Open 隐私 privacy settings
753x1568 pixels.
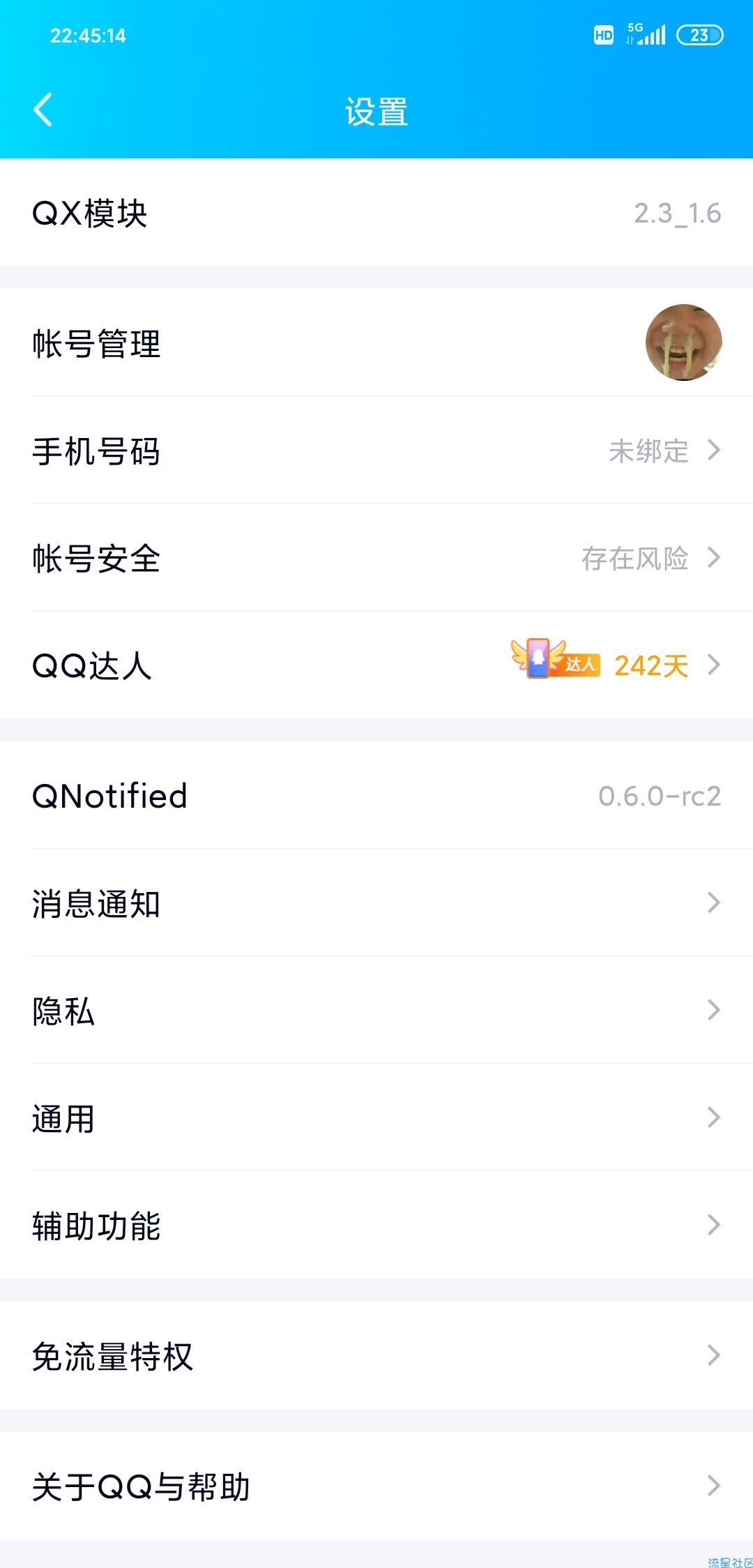[x=376, y=1010]
